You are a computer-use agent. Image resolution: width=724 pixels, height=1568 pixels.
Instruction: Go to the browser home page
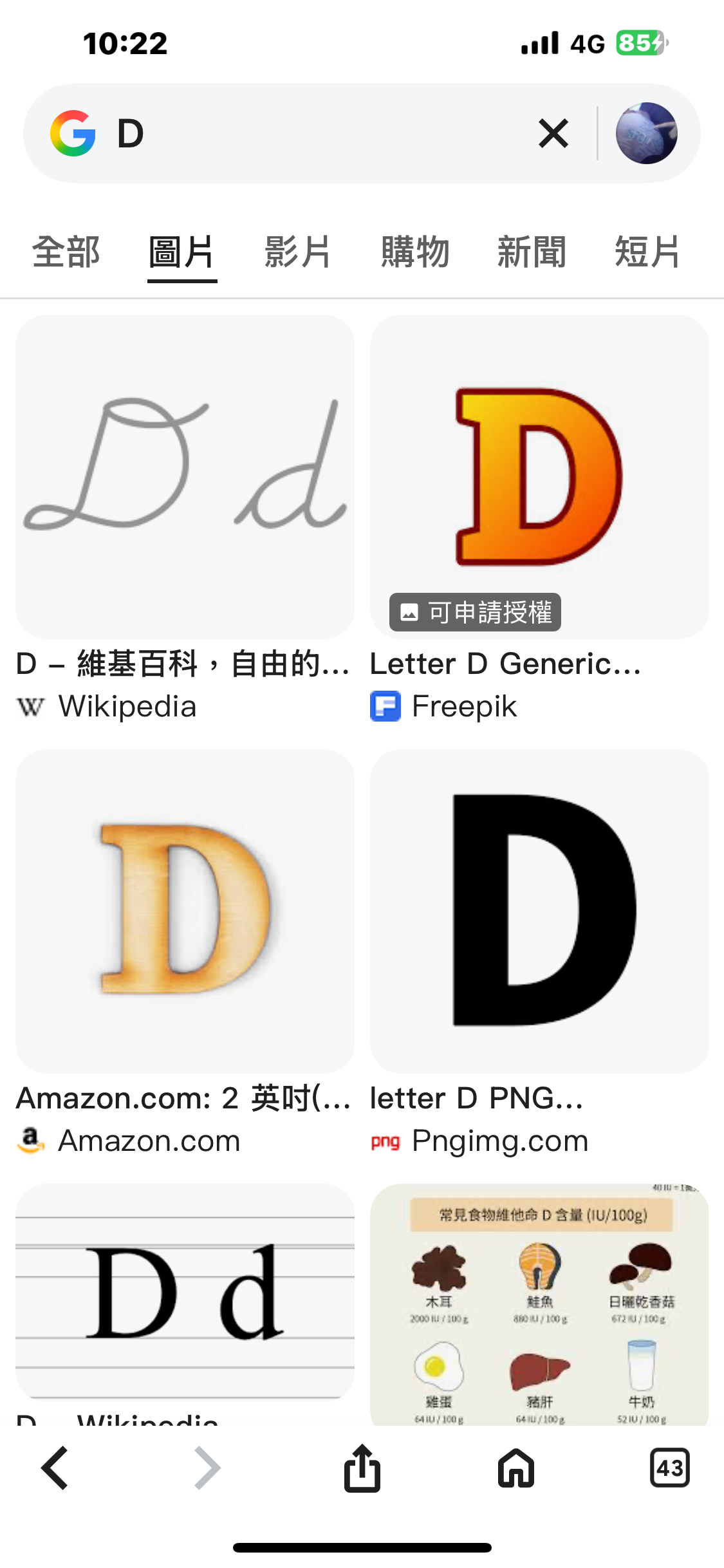(x=516, y=1468)
